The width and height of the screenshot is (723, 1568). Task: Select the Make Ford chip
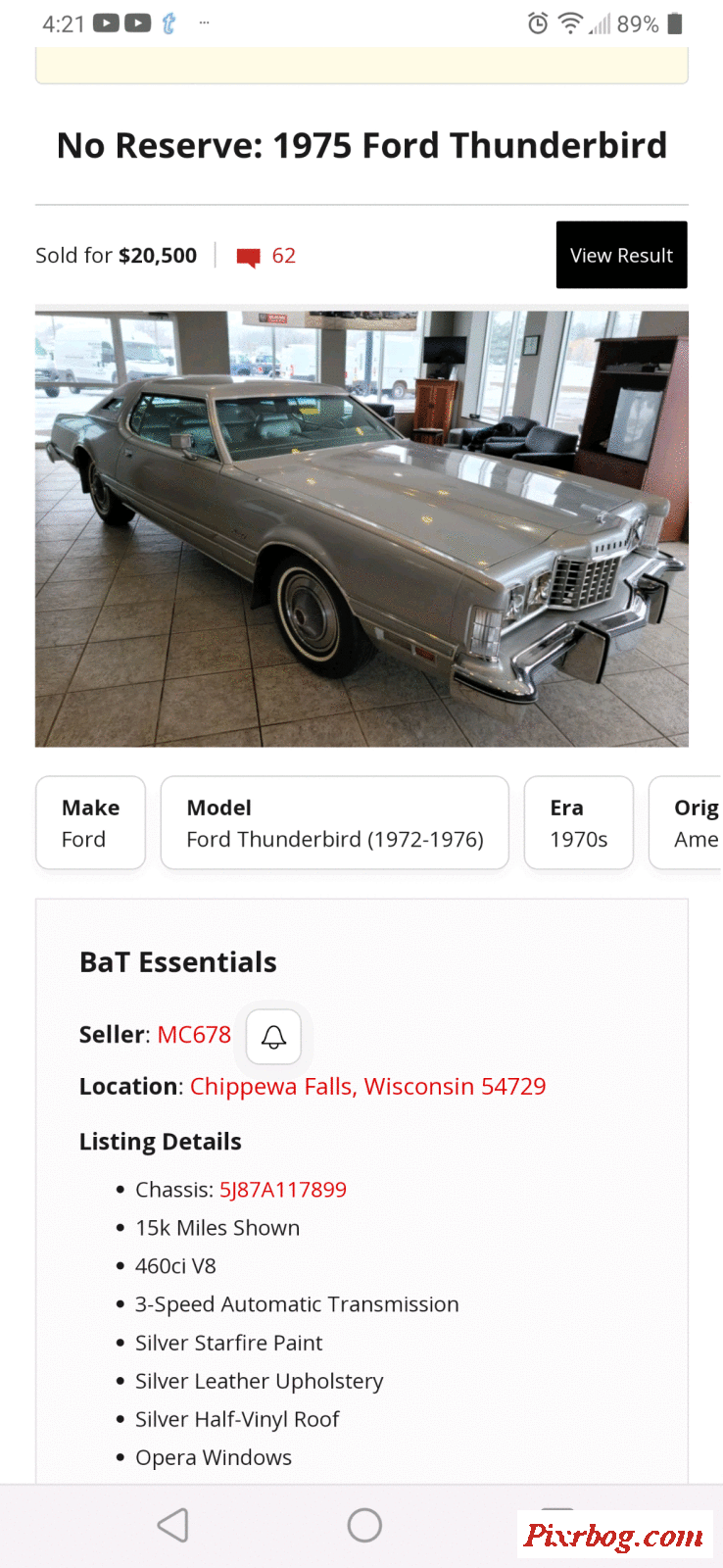[x=90, y=823]
